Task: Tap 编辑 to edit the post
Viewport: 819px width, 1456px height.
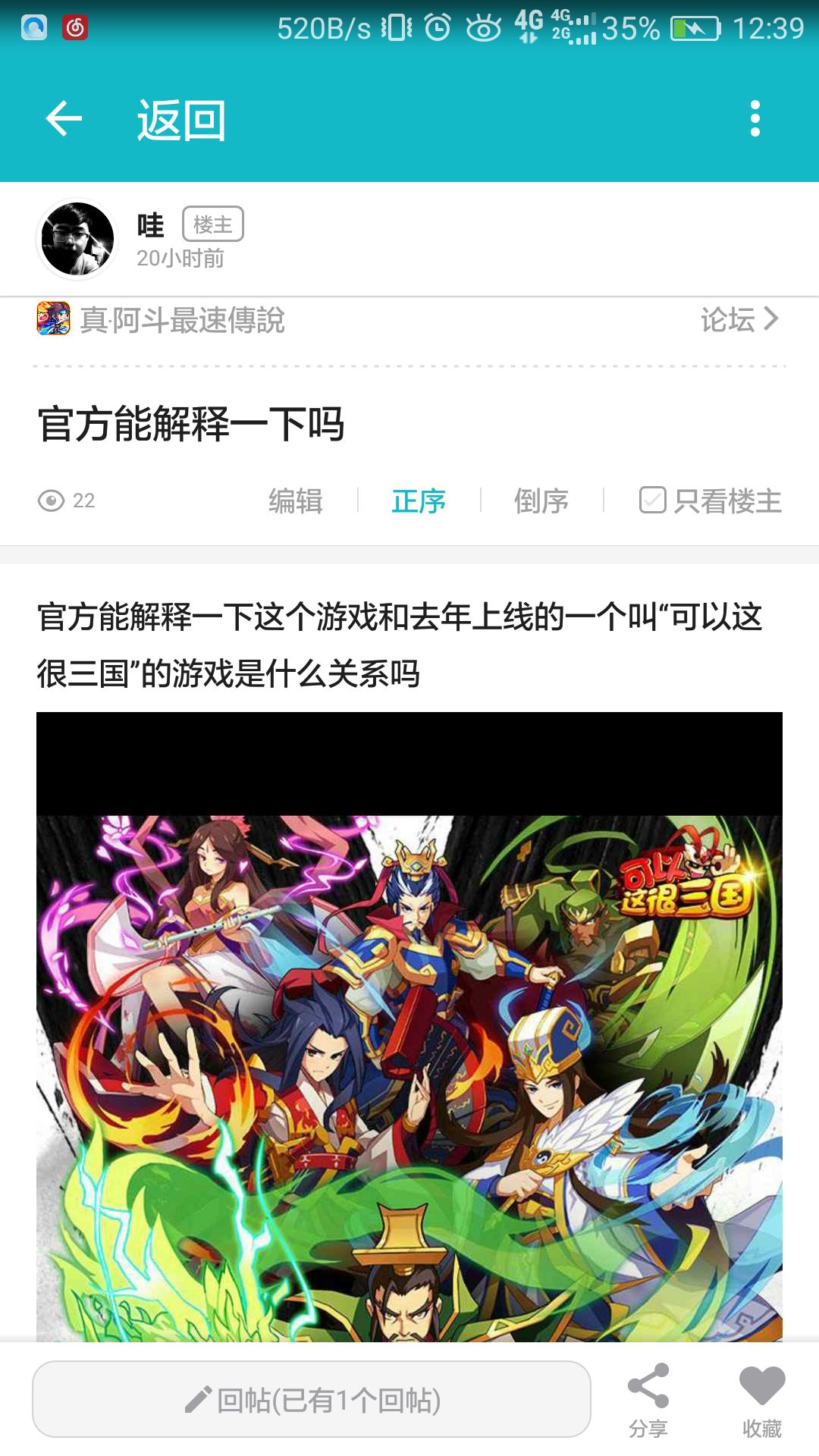Action: click(x=296, y=500)
